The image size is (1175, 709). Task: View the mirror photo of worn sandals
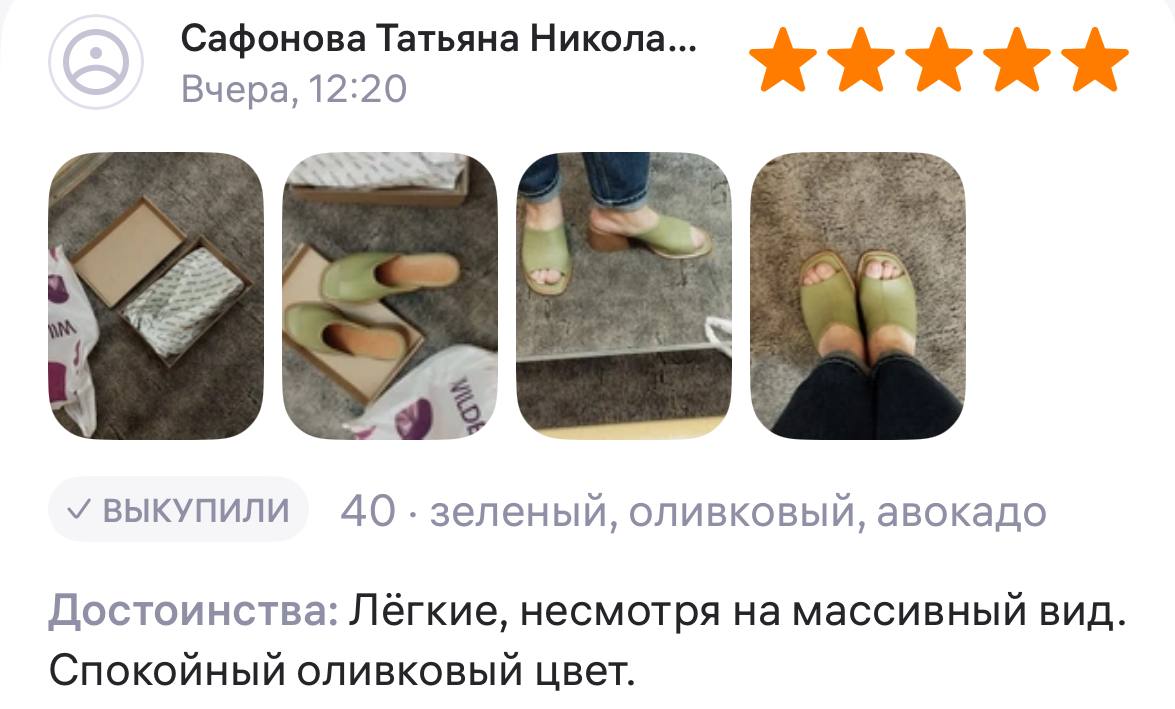click(624, 295)
